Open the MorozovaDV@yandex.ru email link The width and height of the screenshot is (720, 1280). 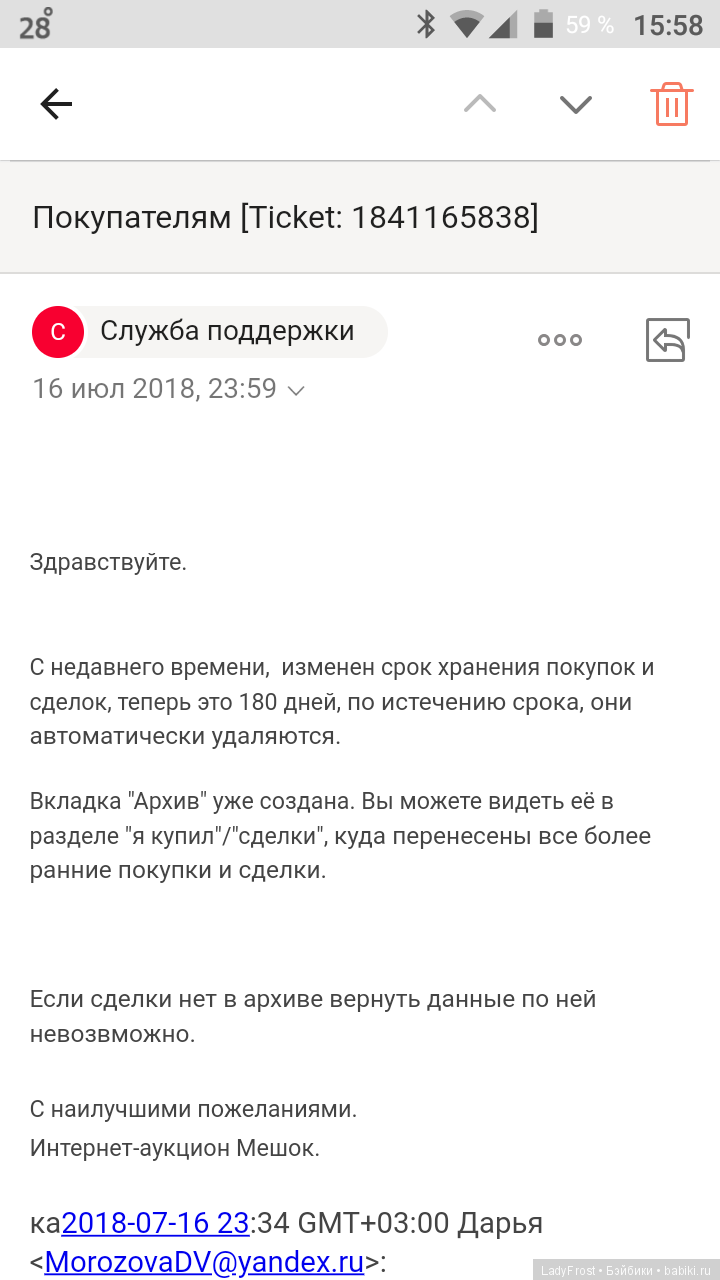coord(204,1262)
